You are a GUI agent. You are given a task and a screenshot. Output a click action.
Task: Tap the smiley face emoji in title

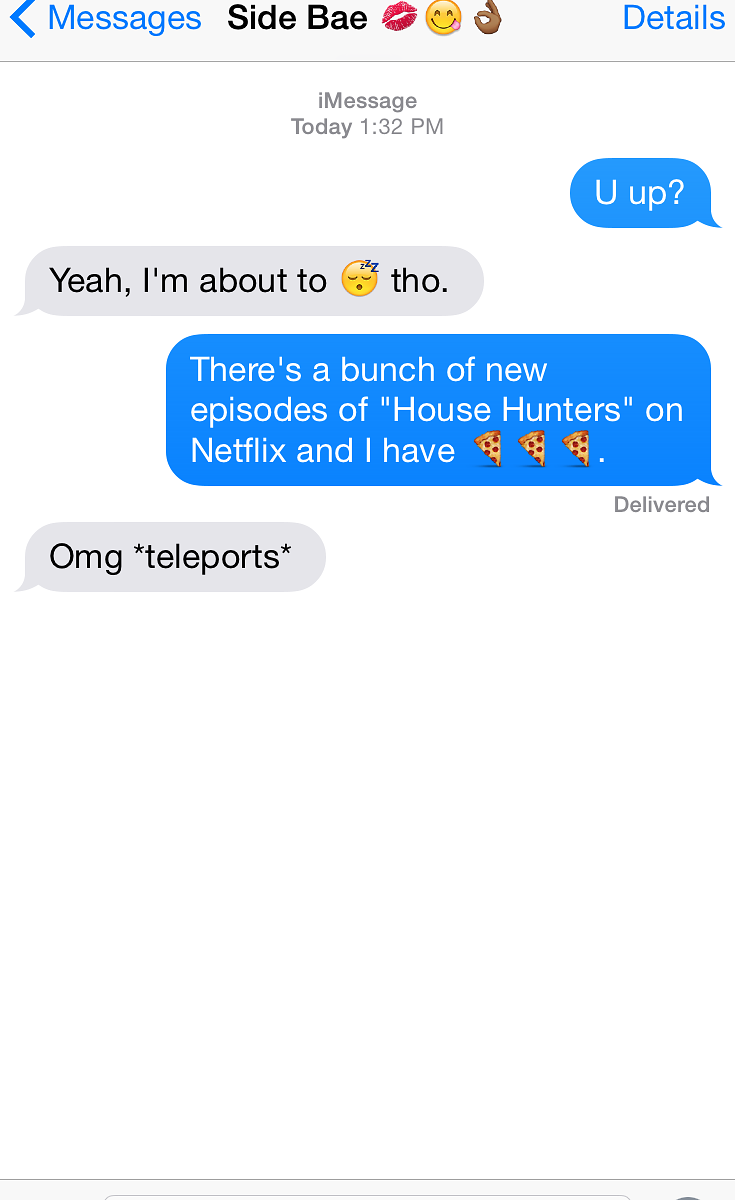(441, 18)
